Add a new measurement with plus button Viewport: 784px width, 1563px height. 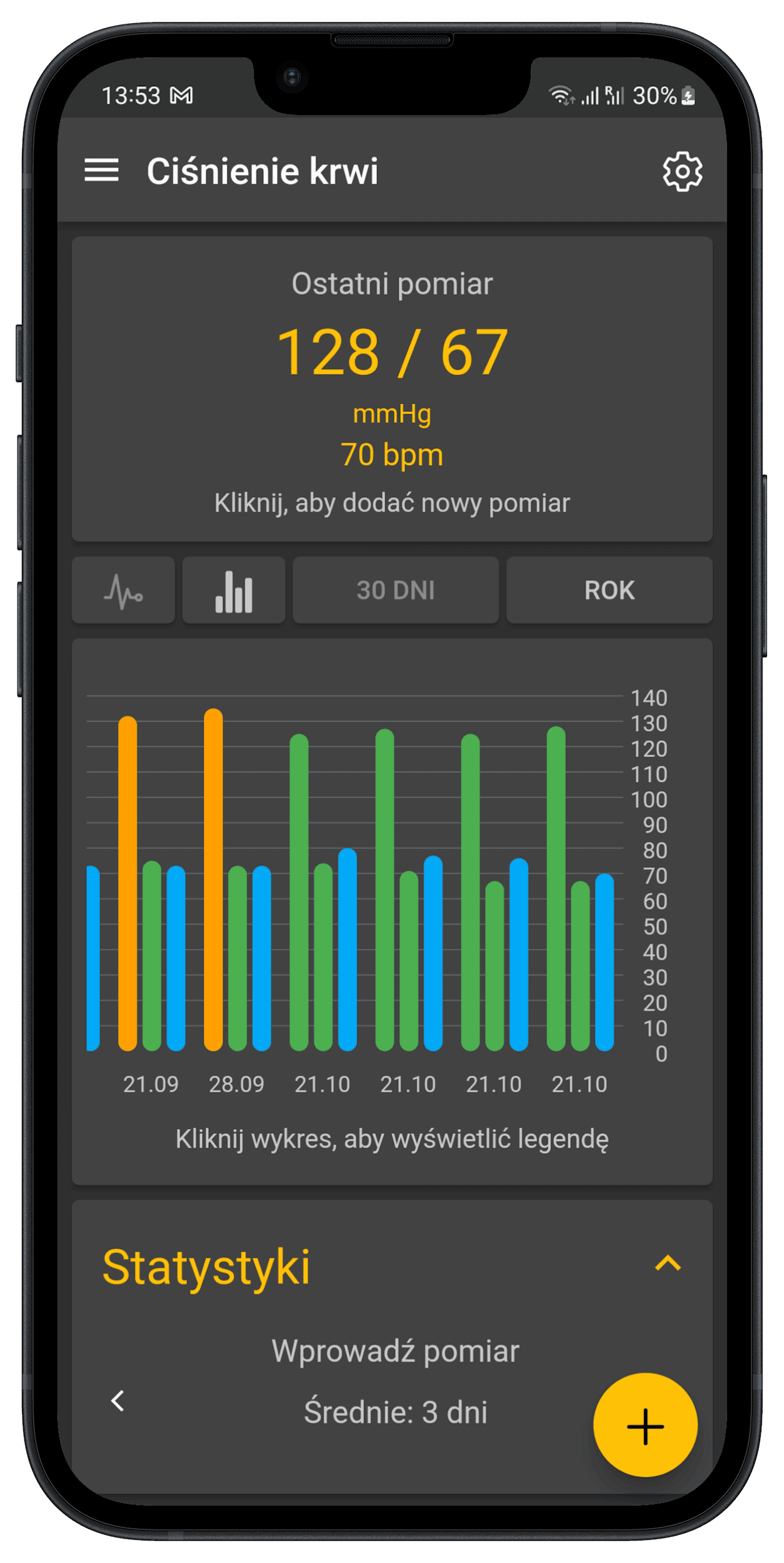pyautogui.click(x=645, y=1427)
